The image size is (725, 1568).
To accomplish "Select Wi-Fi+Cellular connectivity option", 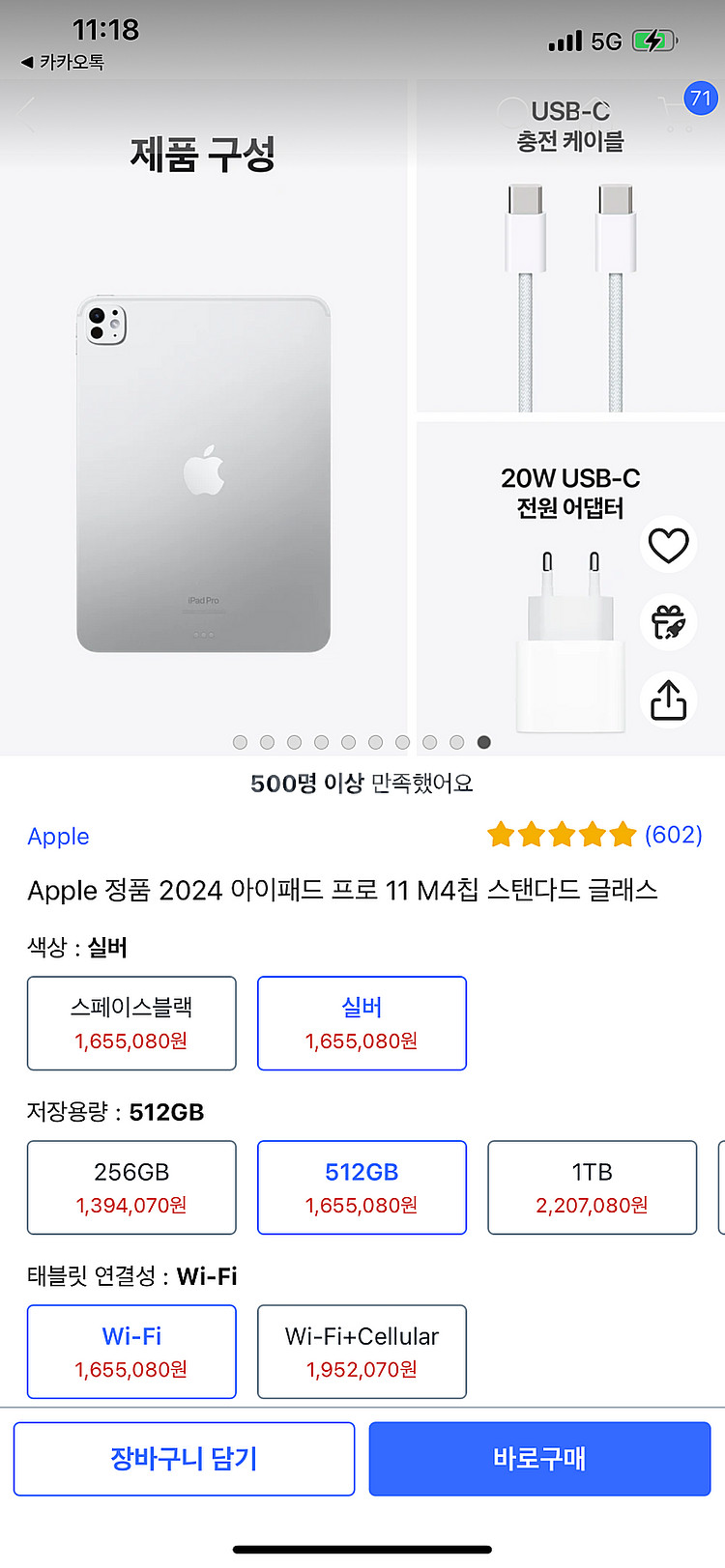I will pos(362,1352).
